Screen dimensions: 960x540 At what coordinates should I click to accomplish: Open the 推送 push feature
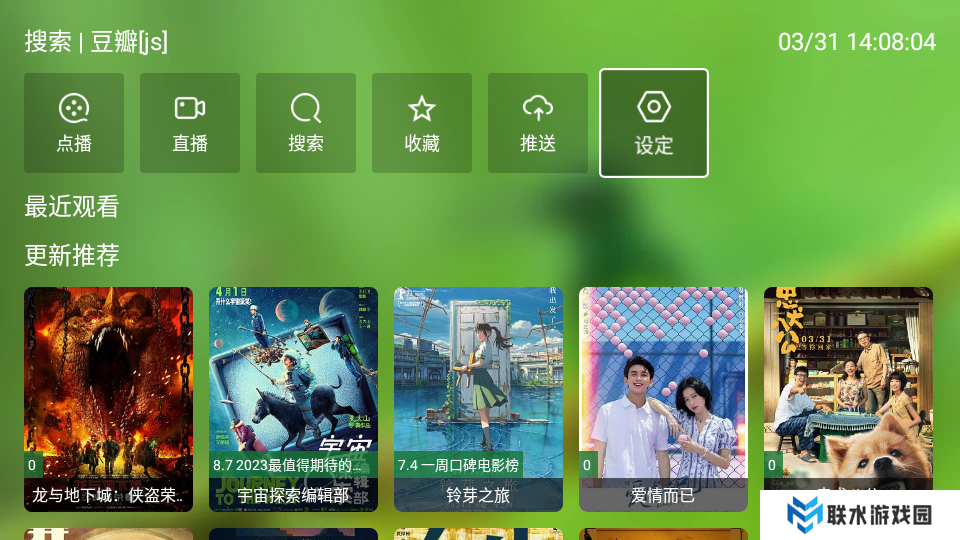point(538,123)
